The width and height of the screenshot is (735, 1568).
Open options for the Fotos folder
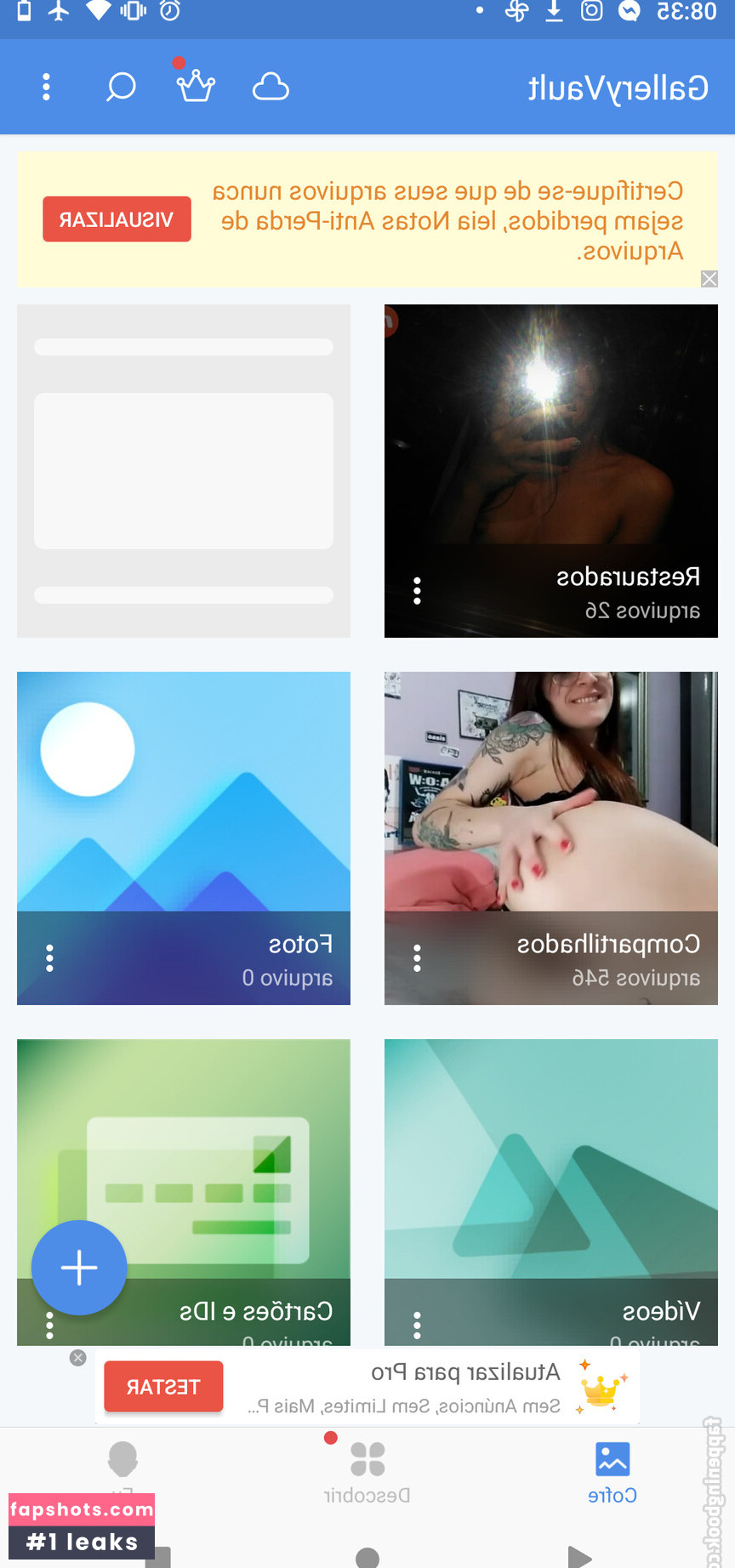[49, 958]
